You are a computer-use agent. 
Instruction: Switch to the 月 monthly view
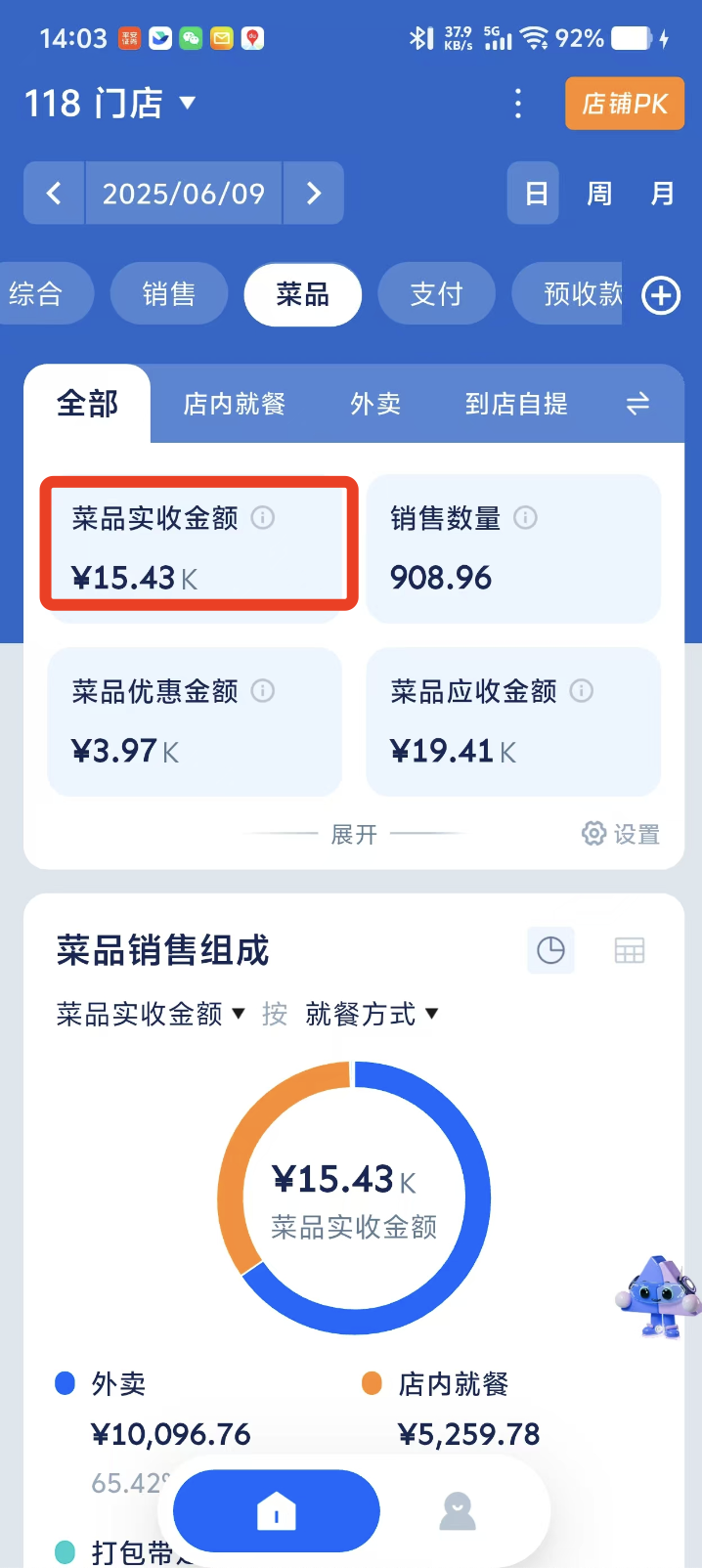coord(662,194)
